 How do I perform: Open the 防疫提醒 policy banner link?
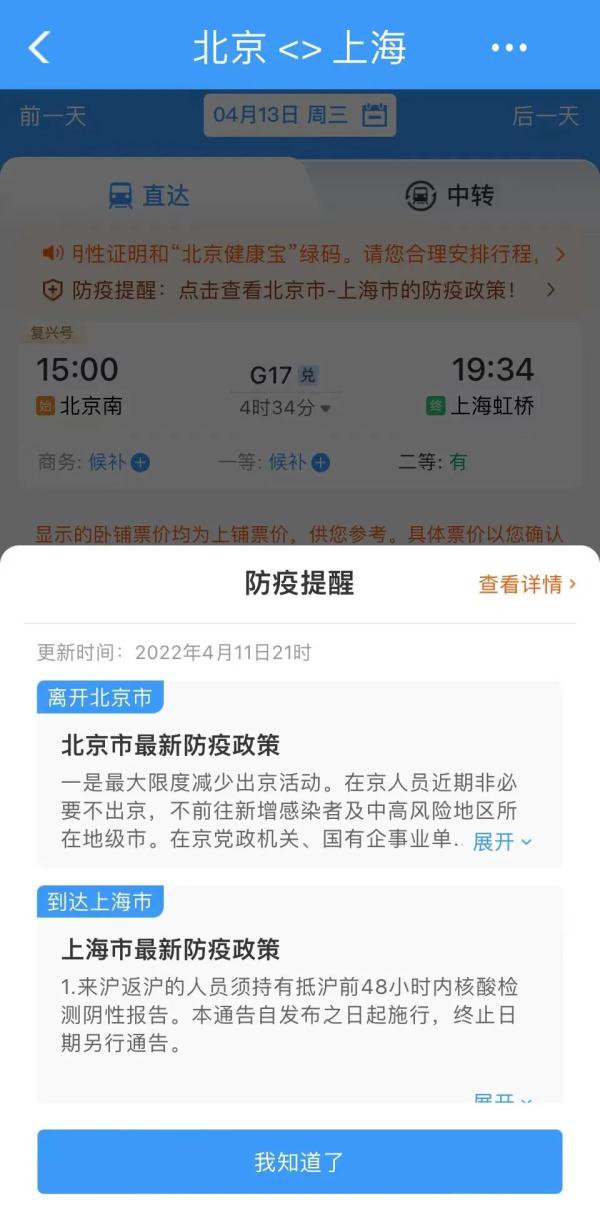tap(300, 291)
